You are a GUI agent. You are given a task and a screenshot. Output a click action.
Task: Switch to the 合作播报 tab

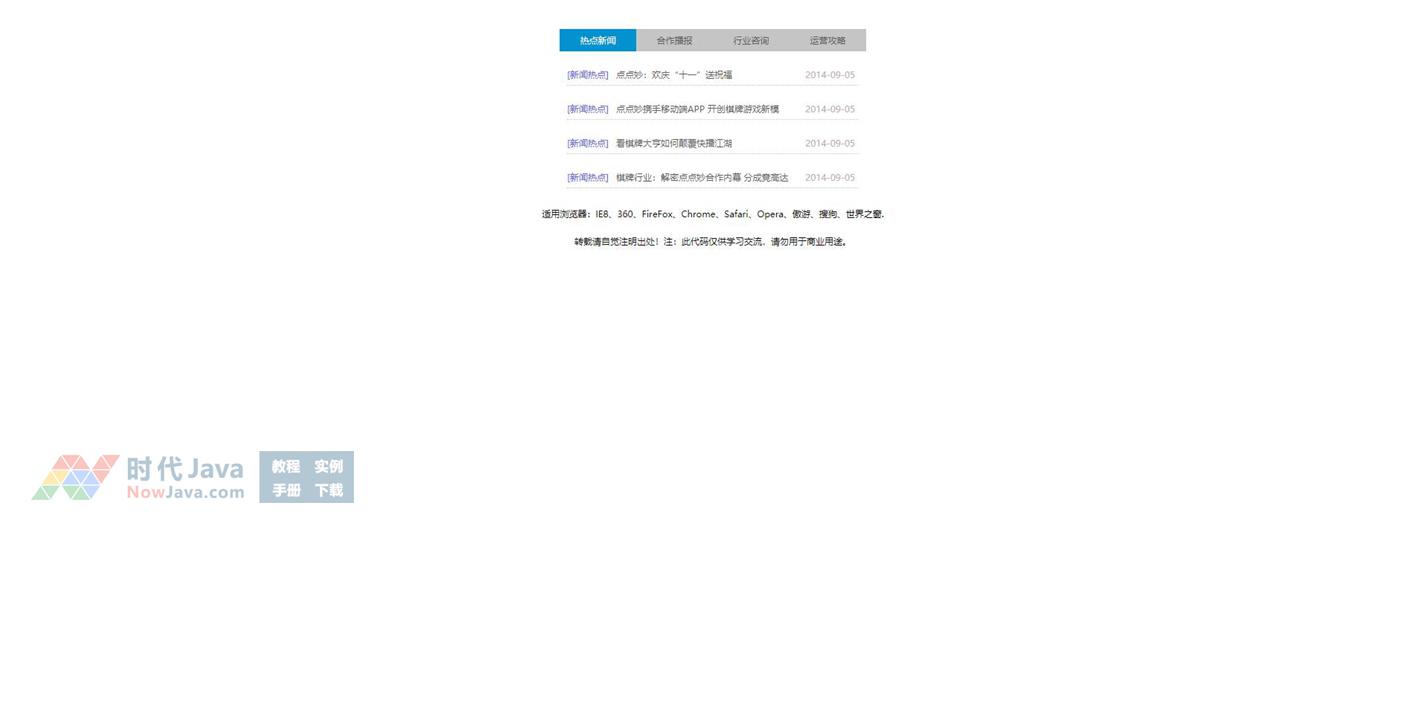674,41
